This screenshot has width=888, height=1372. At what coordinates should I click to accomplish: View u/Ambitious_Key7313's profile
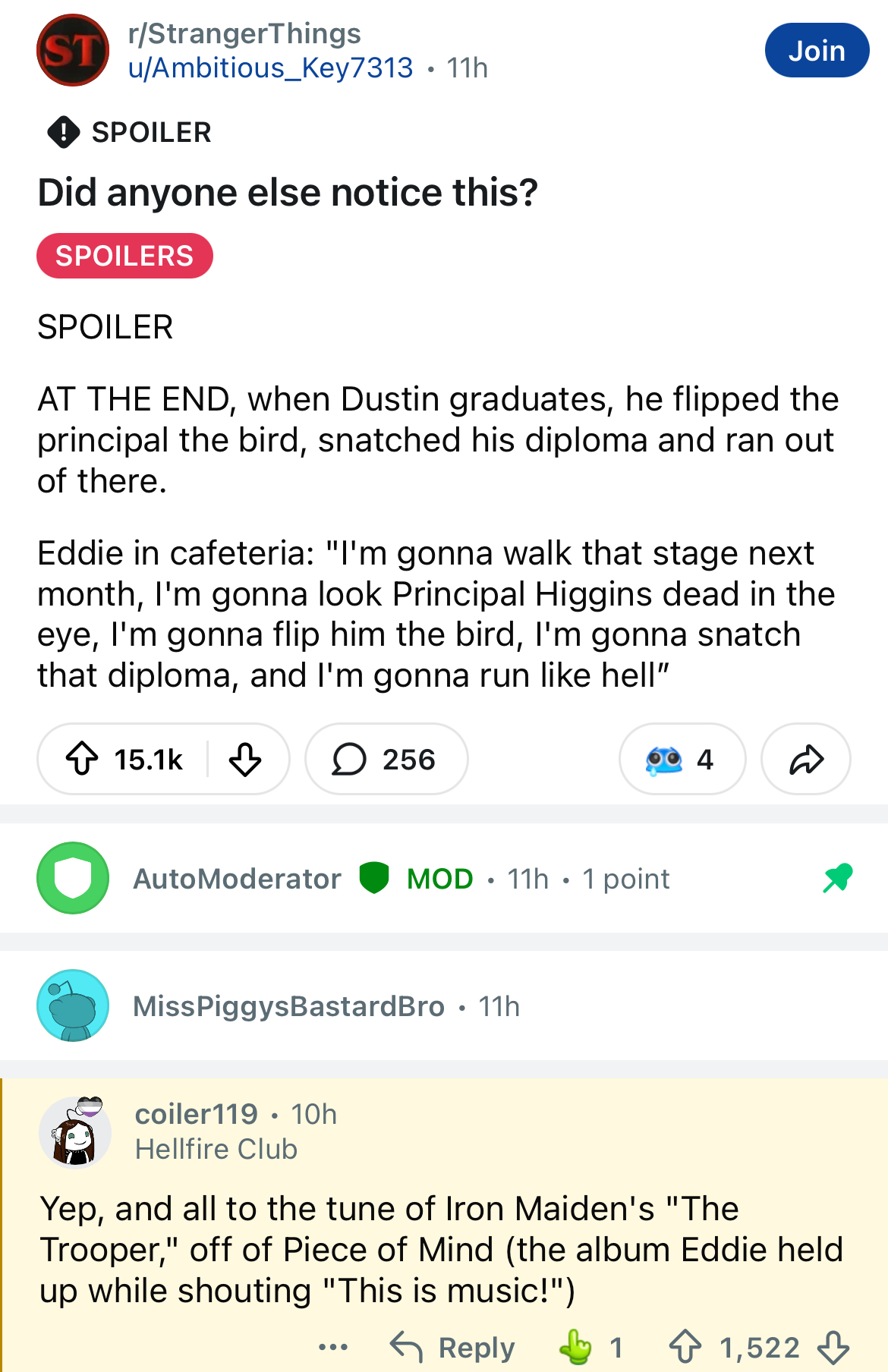point(270,68)
